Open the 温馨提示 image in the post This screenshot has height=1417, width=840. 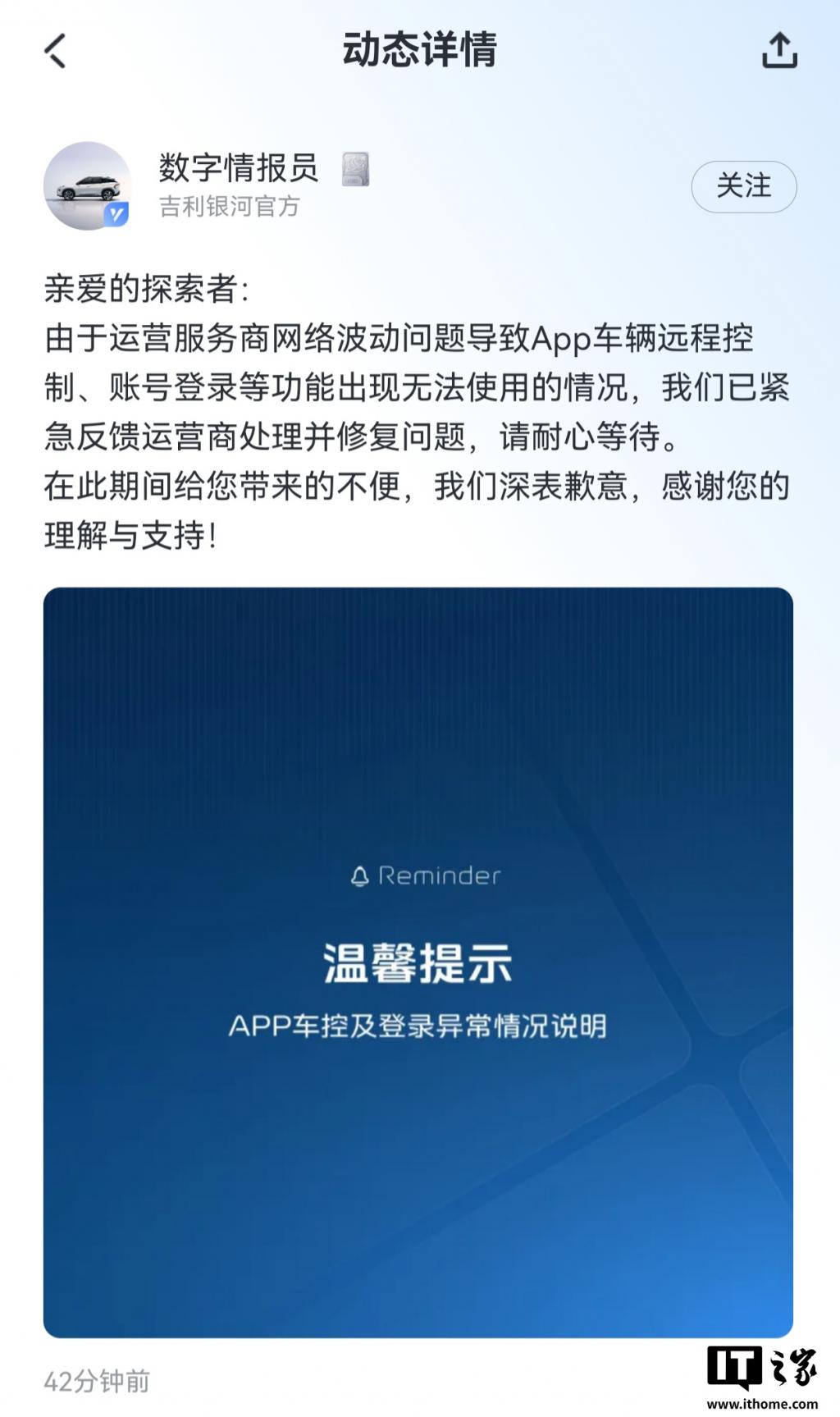[418, 962]
